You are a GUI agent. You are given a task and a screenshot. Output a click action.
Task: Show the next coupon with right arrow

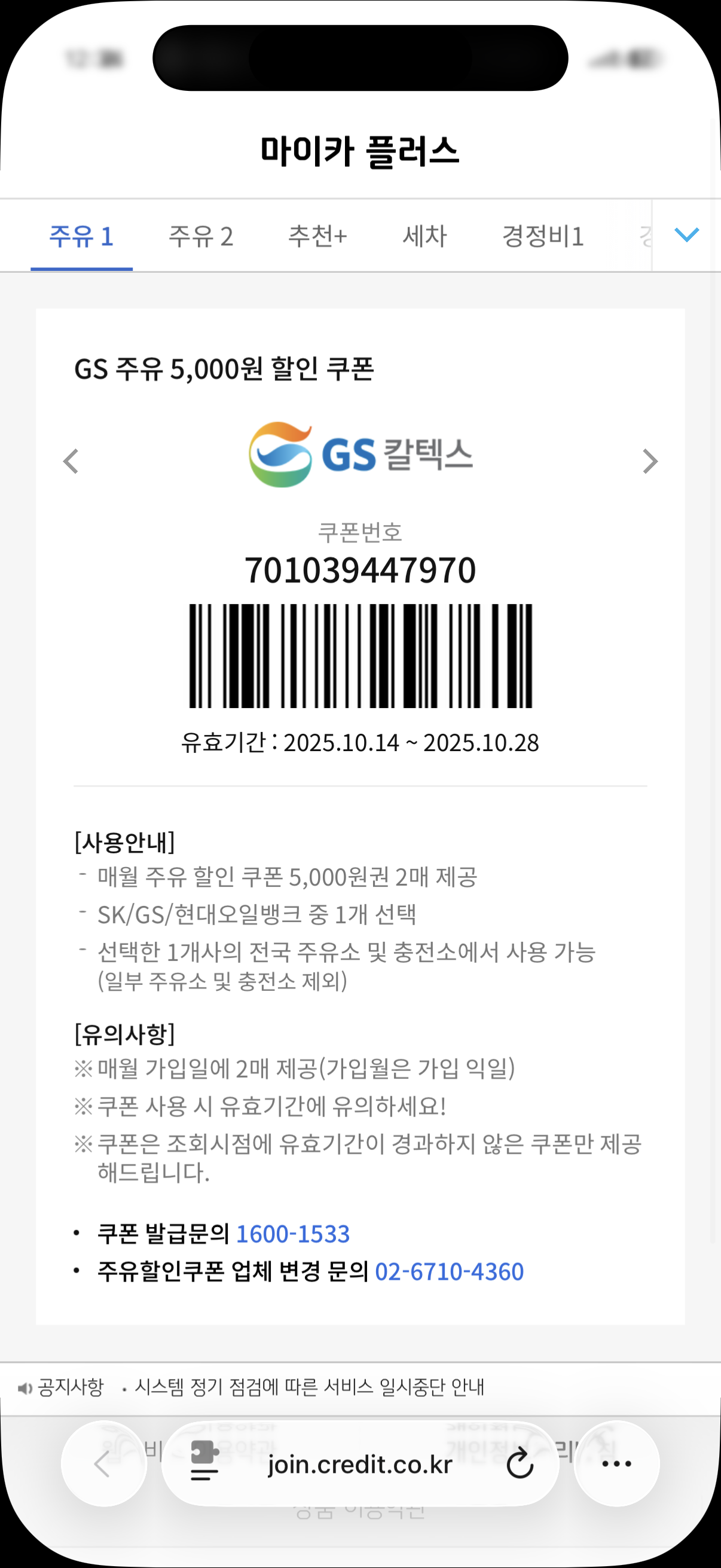650,462
